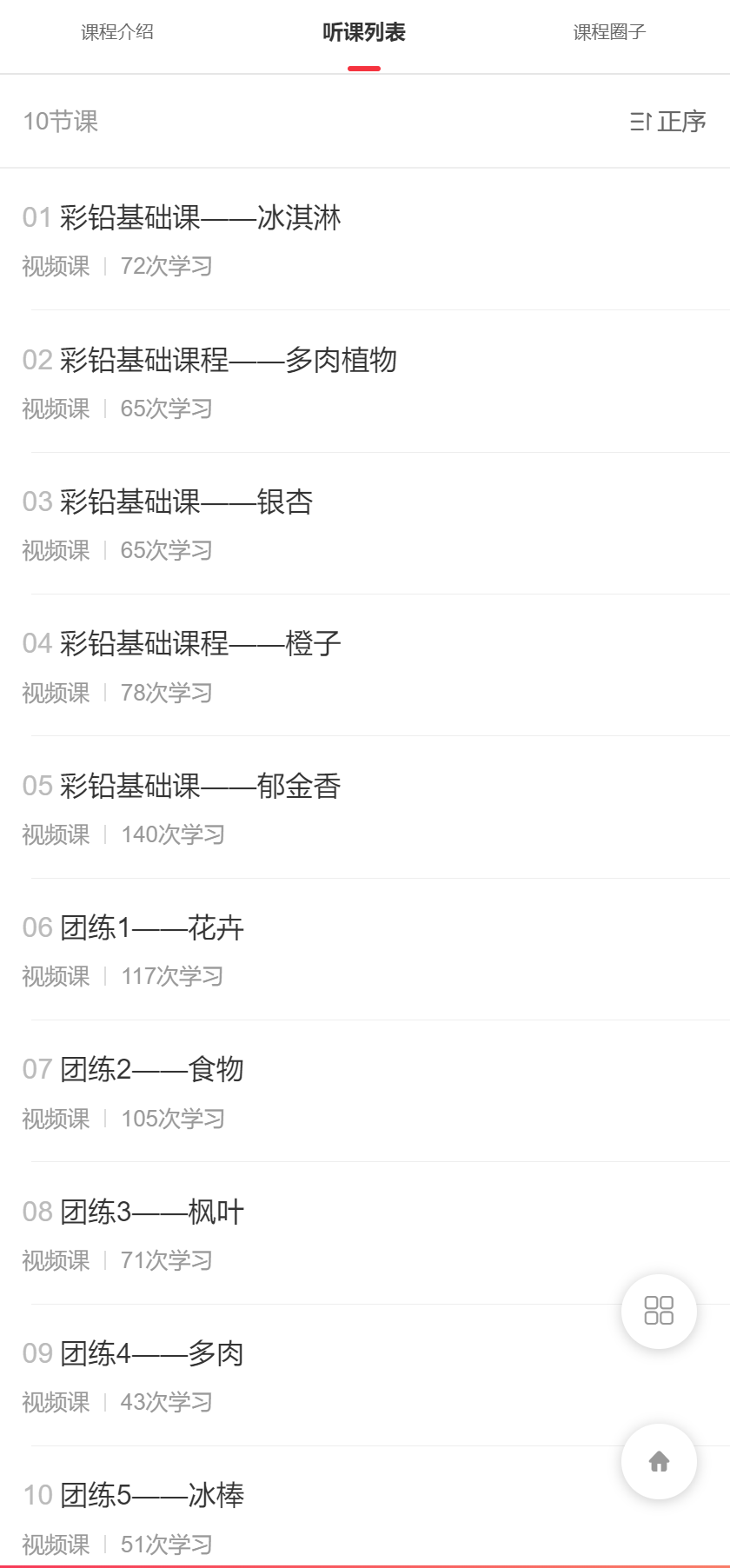
Task: Open lesson 04 橙子
Action: [x=200, y=644]
